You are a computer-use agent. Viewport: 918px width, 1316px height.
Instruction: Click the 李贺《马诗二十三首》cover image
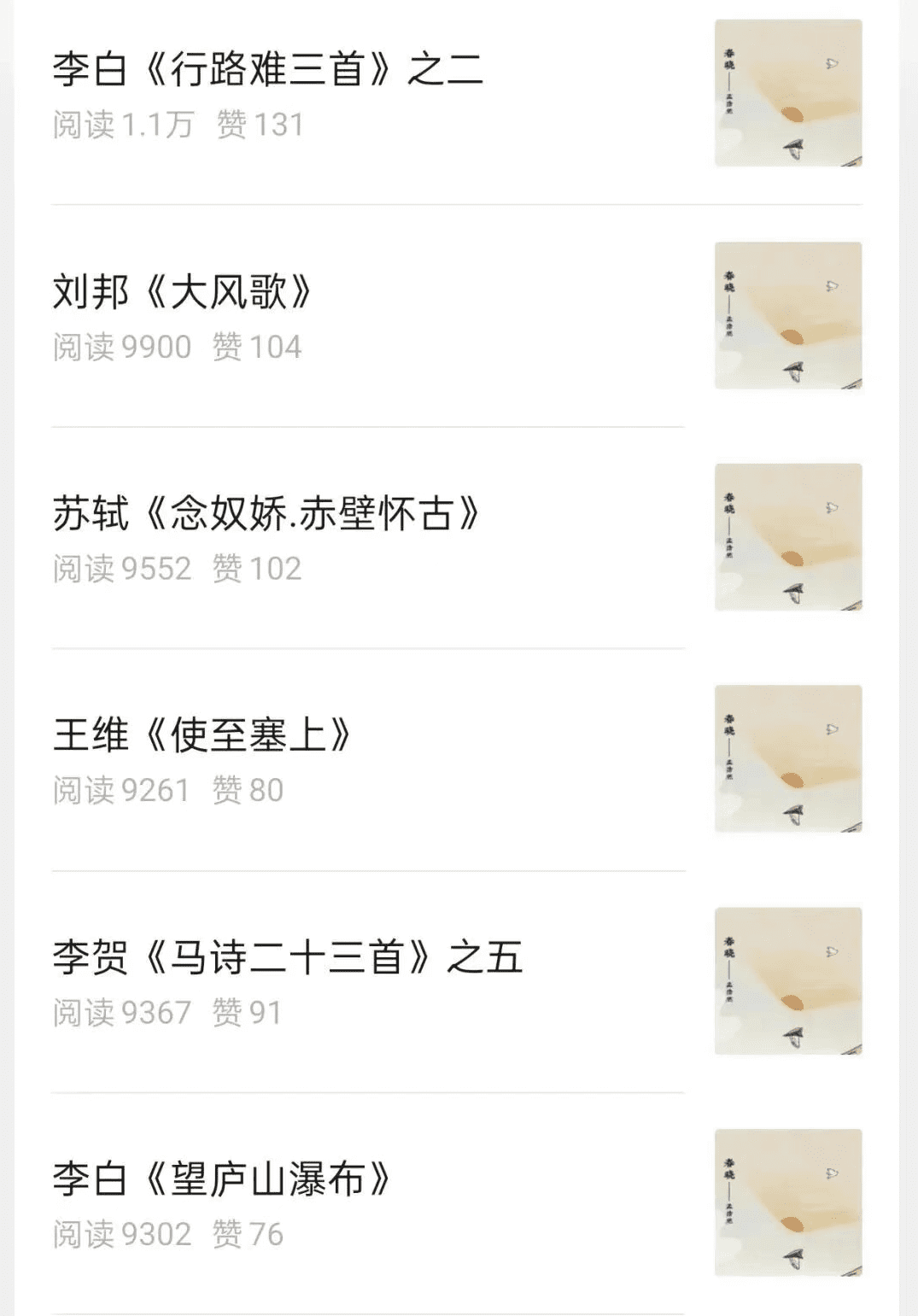pos(787,982)
